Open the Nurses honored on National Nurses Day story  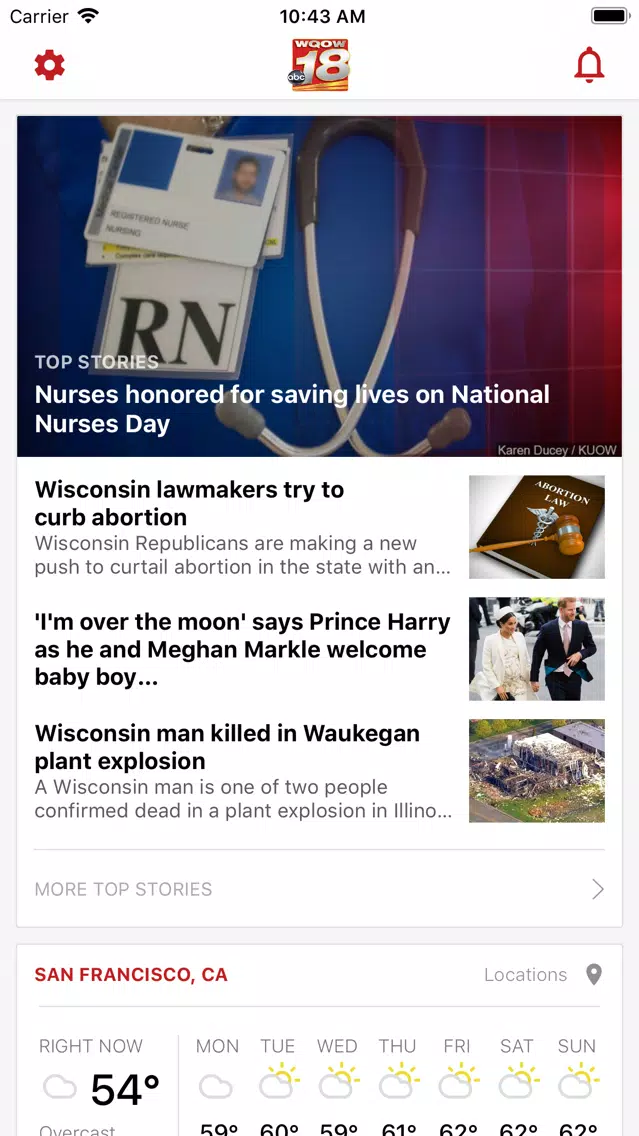coord(320,286)
